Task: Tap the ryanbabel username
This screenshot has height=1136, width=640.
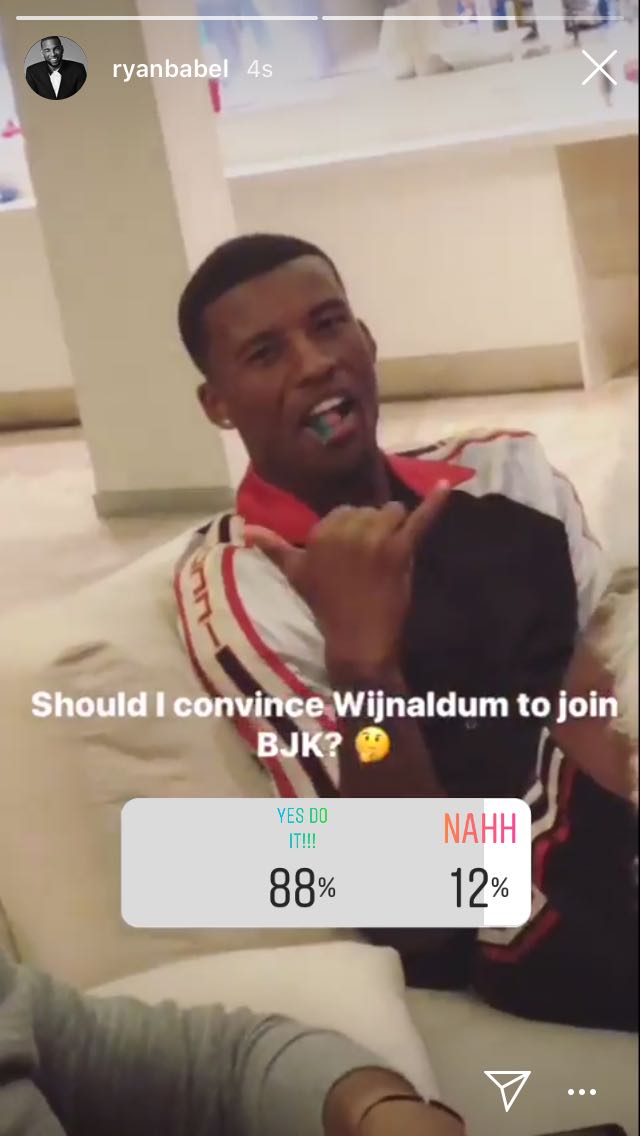Action: pyautogui.click(x=170, y=69)
